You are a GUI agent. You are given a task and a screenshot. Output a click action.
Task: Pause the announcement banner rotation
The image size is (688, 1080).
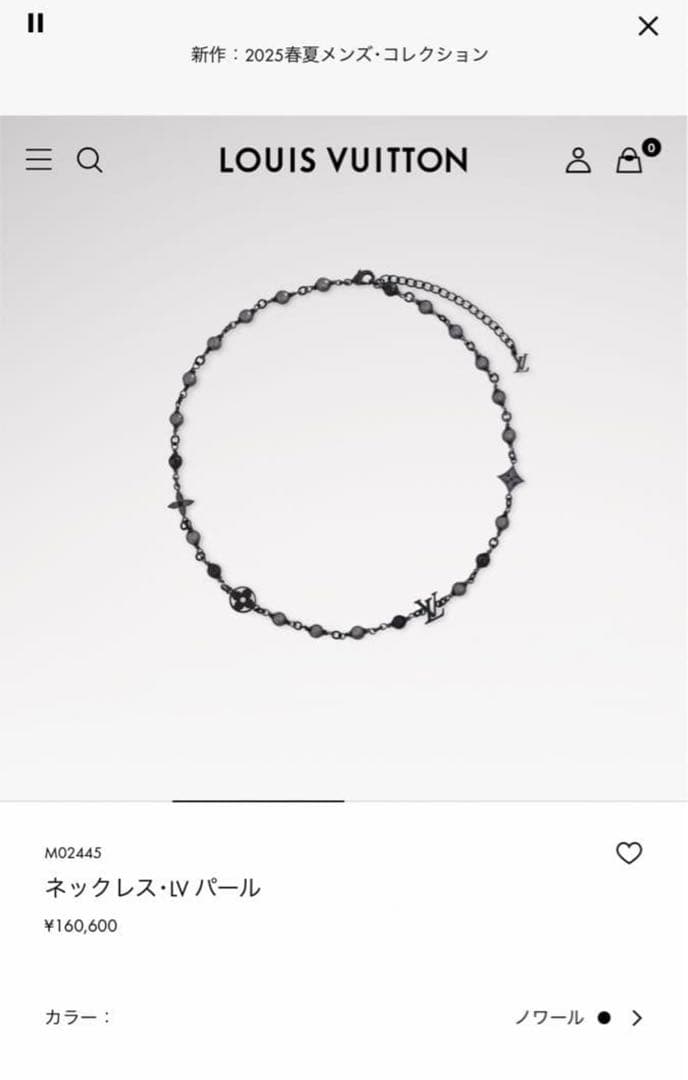tap(36, 24)
